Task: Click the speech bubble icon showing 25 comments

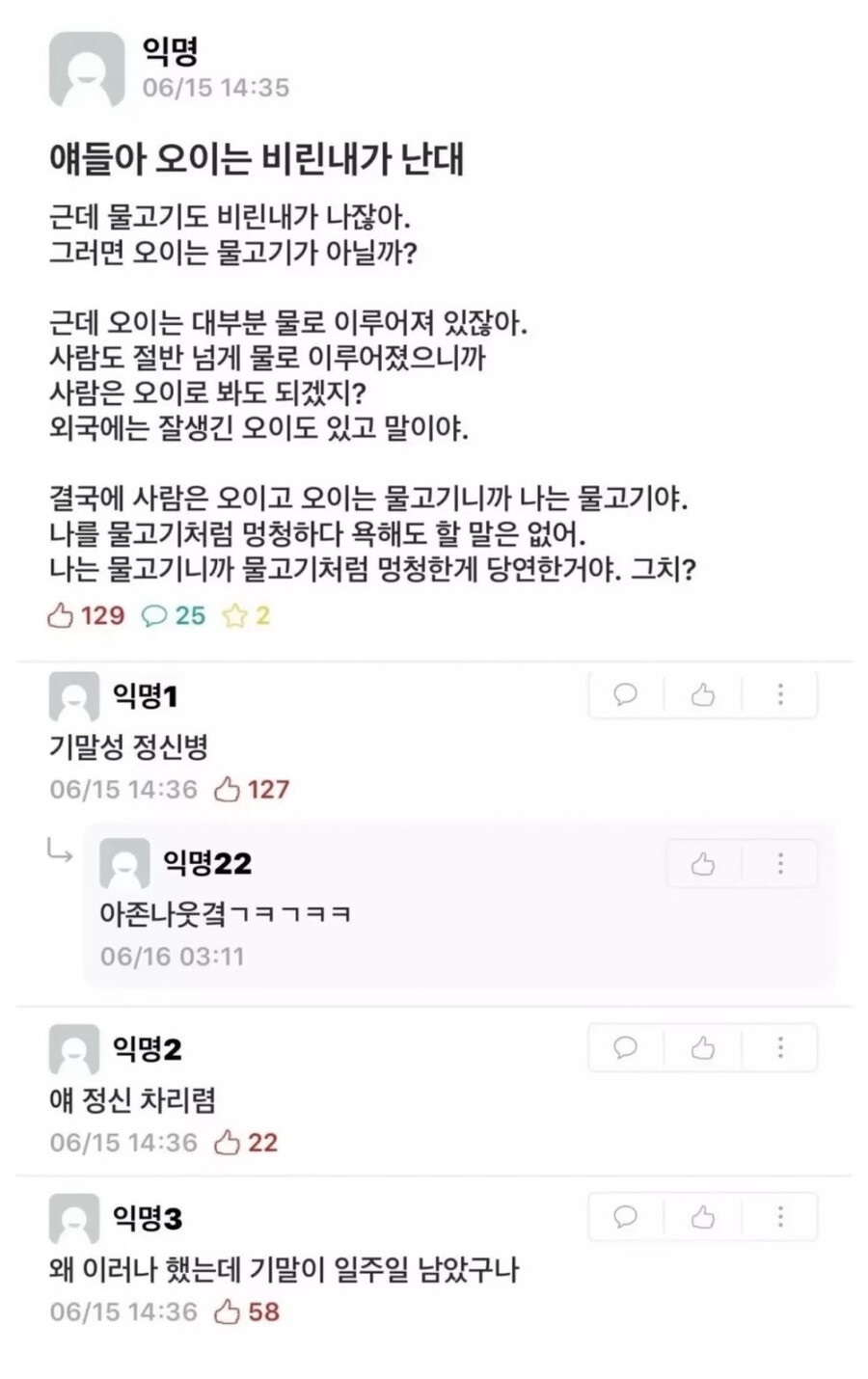Action: (154, 614)
